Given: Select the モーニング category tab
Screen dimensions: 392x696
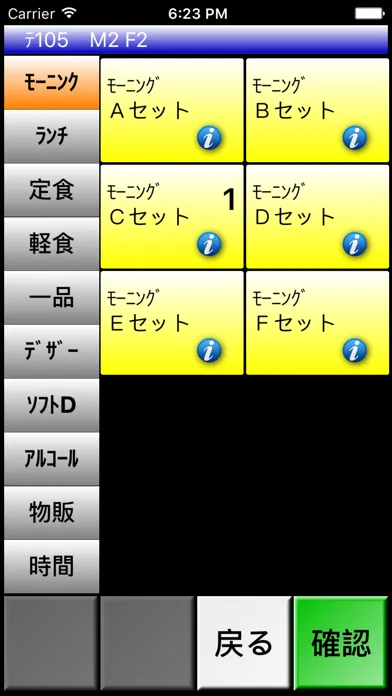Looking at the screenshot, I should (x=51, y=83).
